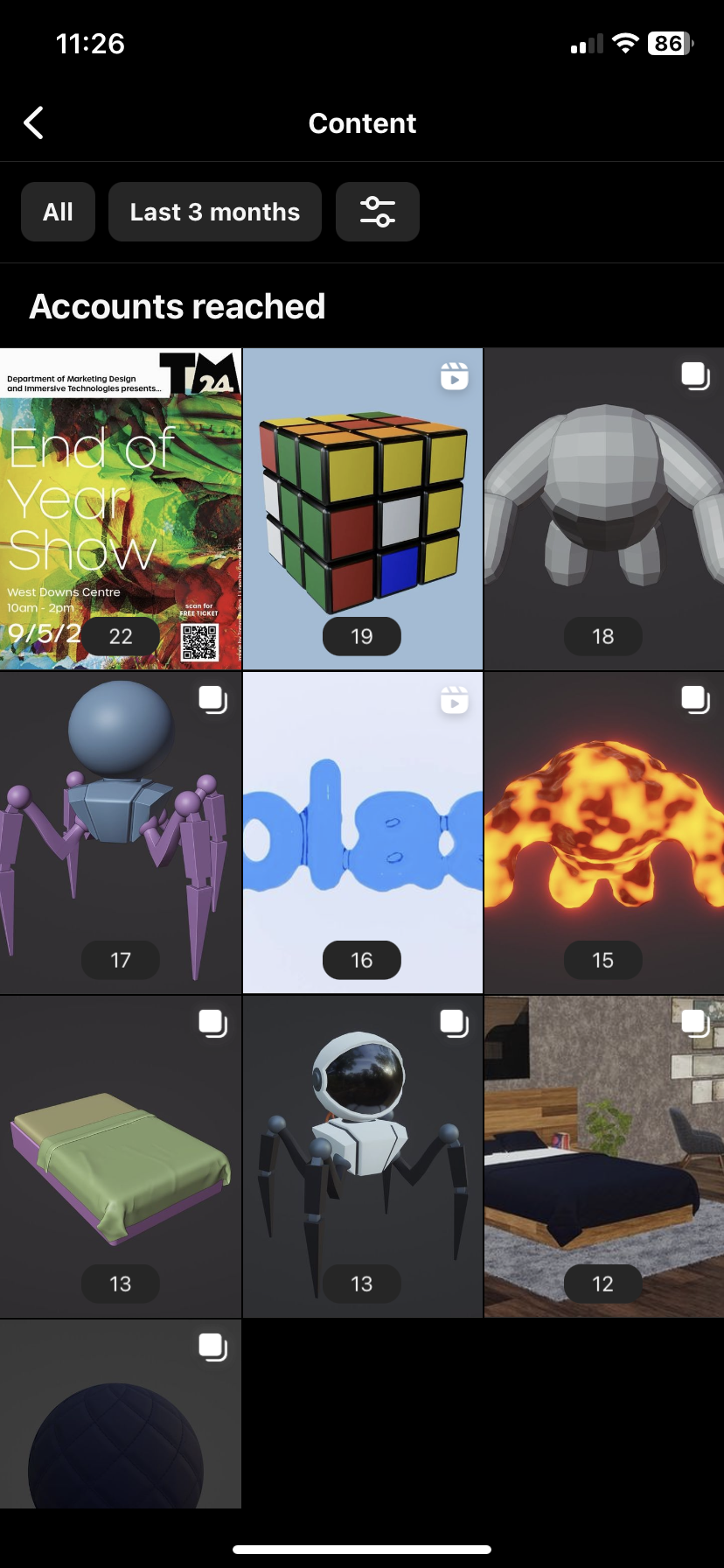Open the dark quilted sphere post
The width and height of the screenshot is (724, 1568).
tap(120, 1417)
